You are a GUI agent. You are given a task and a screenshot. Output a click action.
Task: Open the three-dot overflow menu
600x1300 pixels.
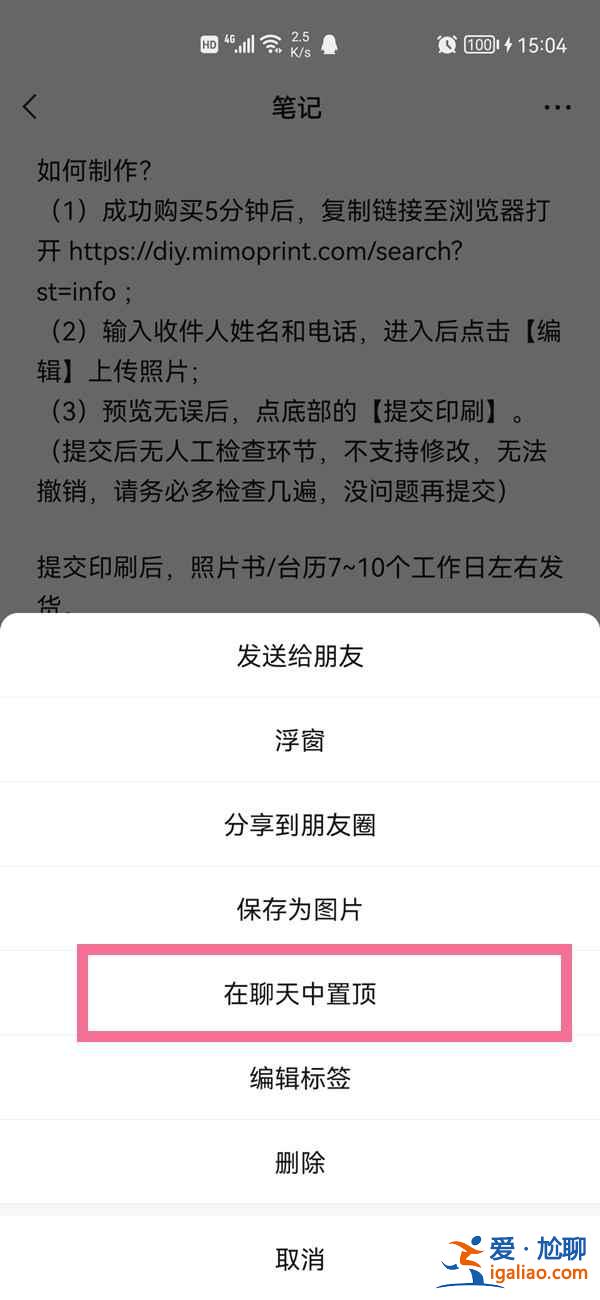558,107
